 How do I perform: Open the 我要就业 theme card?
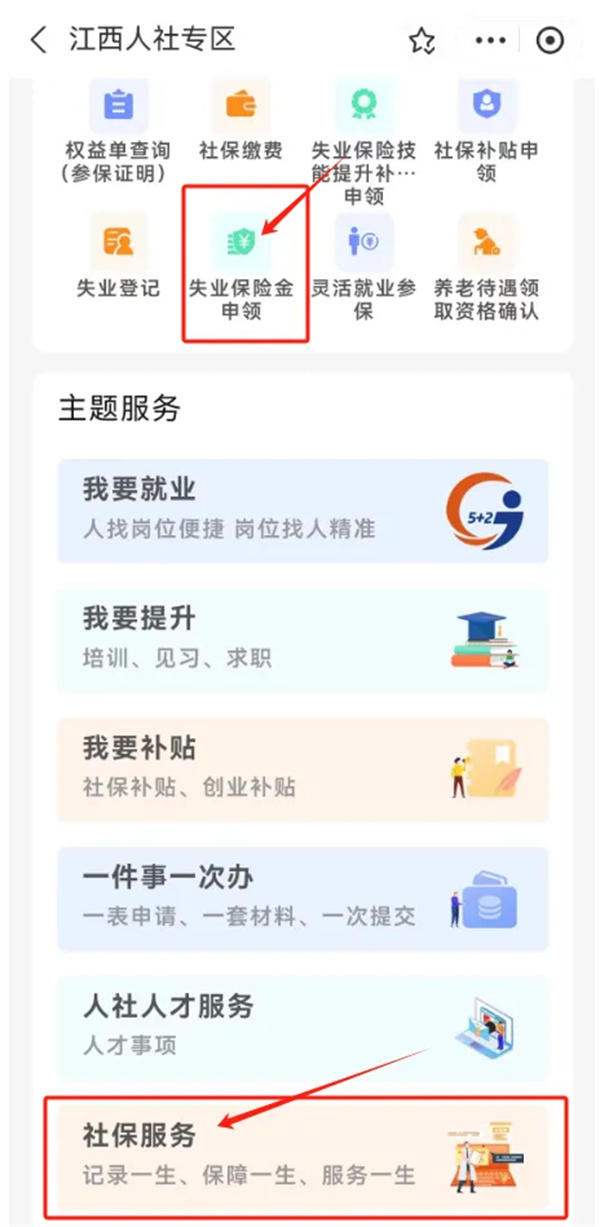tap(302, 511)
